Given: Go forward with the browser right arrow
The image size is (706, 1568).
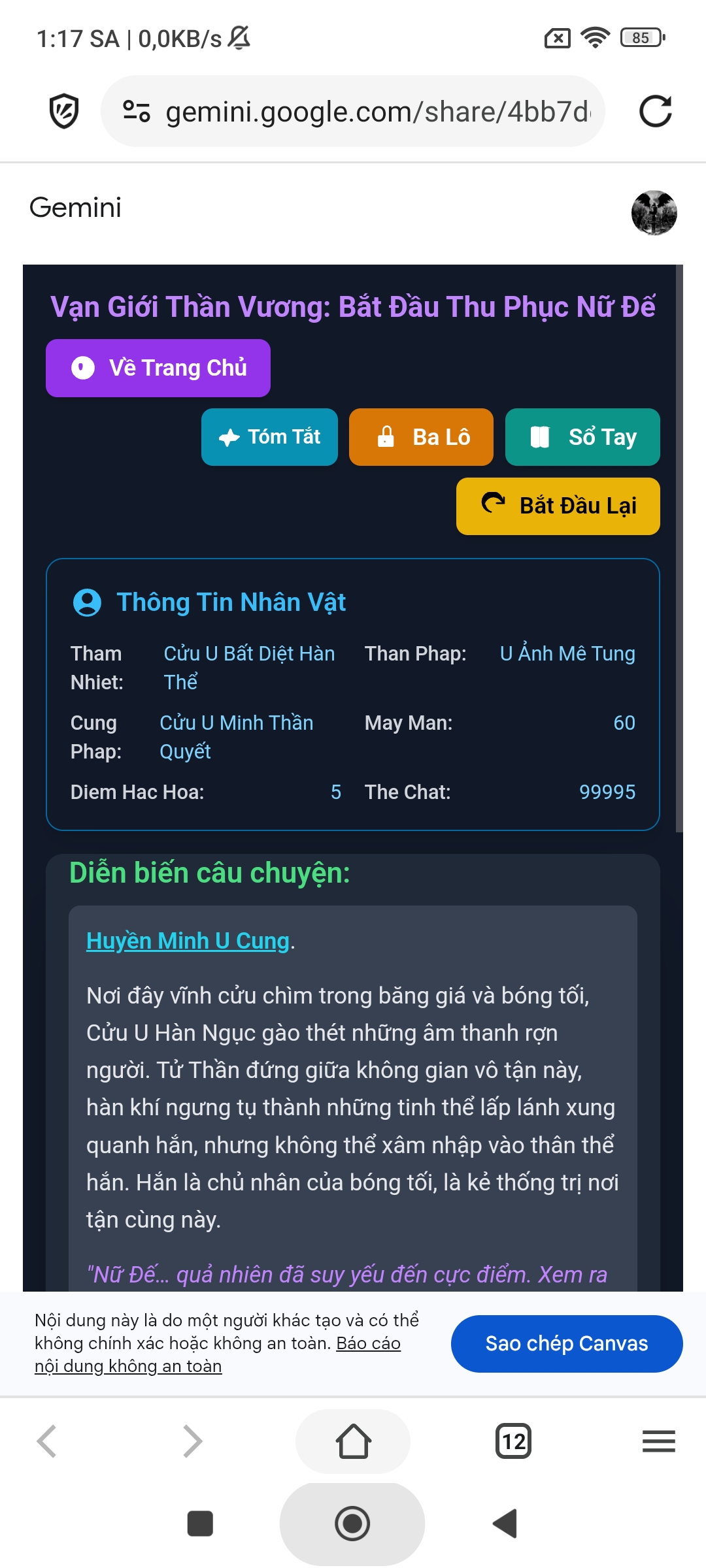Looking at the screenshot, I should tap(193, 1441).
